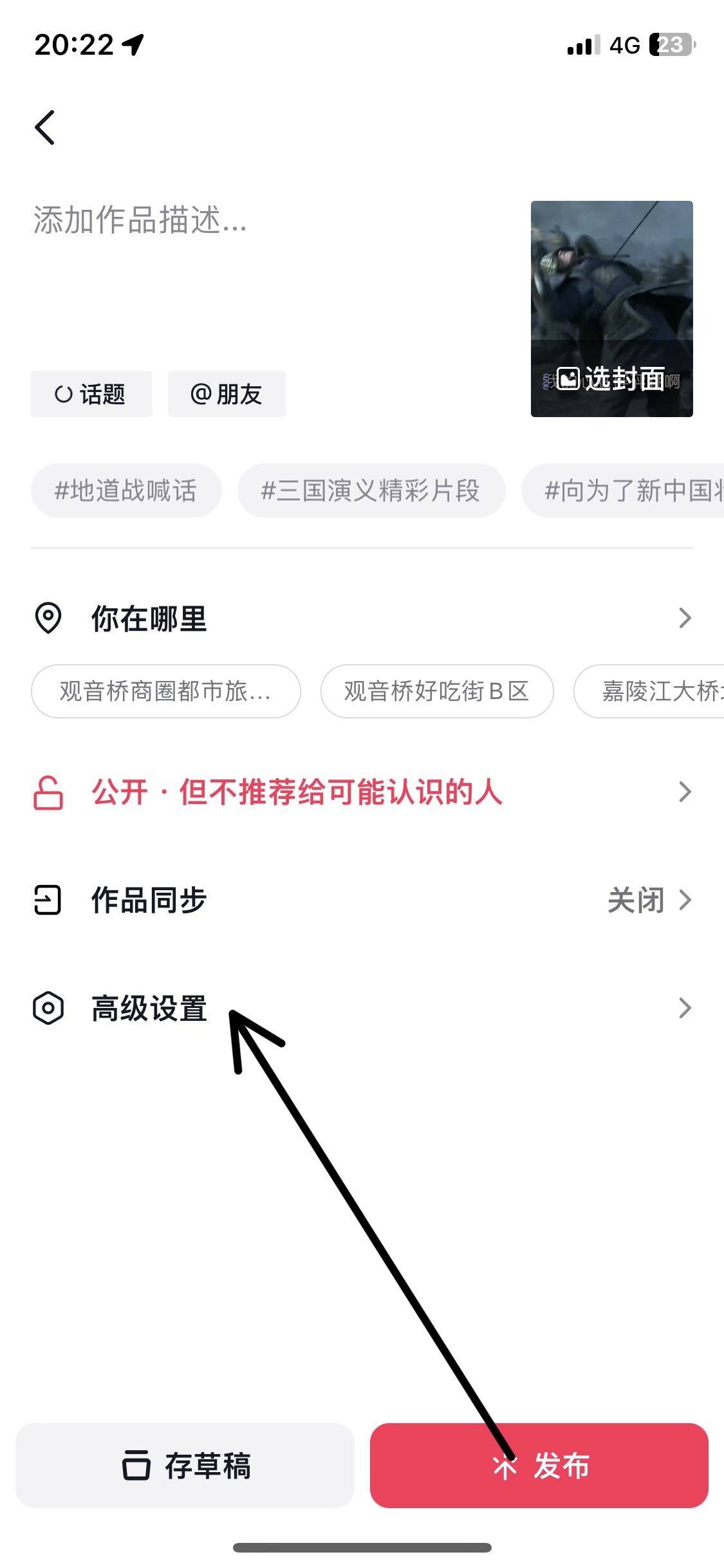Image resolution: width=724 pixels, height=1568 pixels.
Task: Open 高级设置 via its chevron
Action: [x=683, y=1008]
